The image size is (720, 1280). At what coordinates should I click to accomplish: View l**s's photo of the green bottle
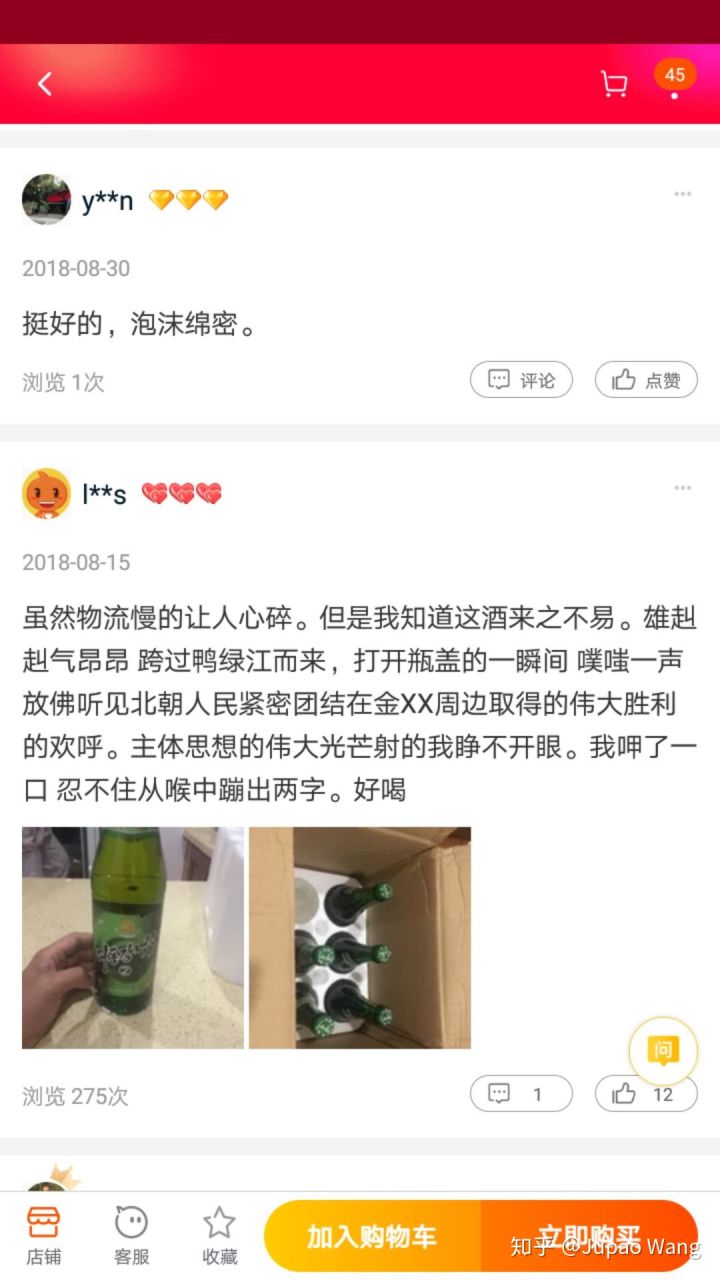coord(133,937)
